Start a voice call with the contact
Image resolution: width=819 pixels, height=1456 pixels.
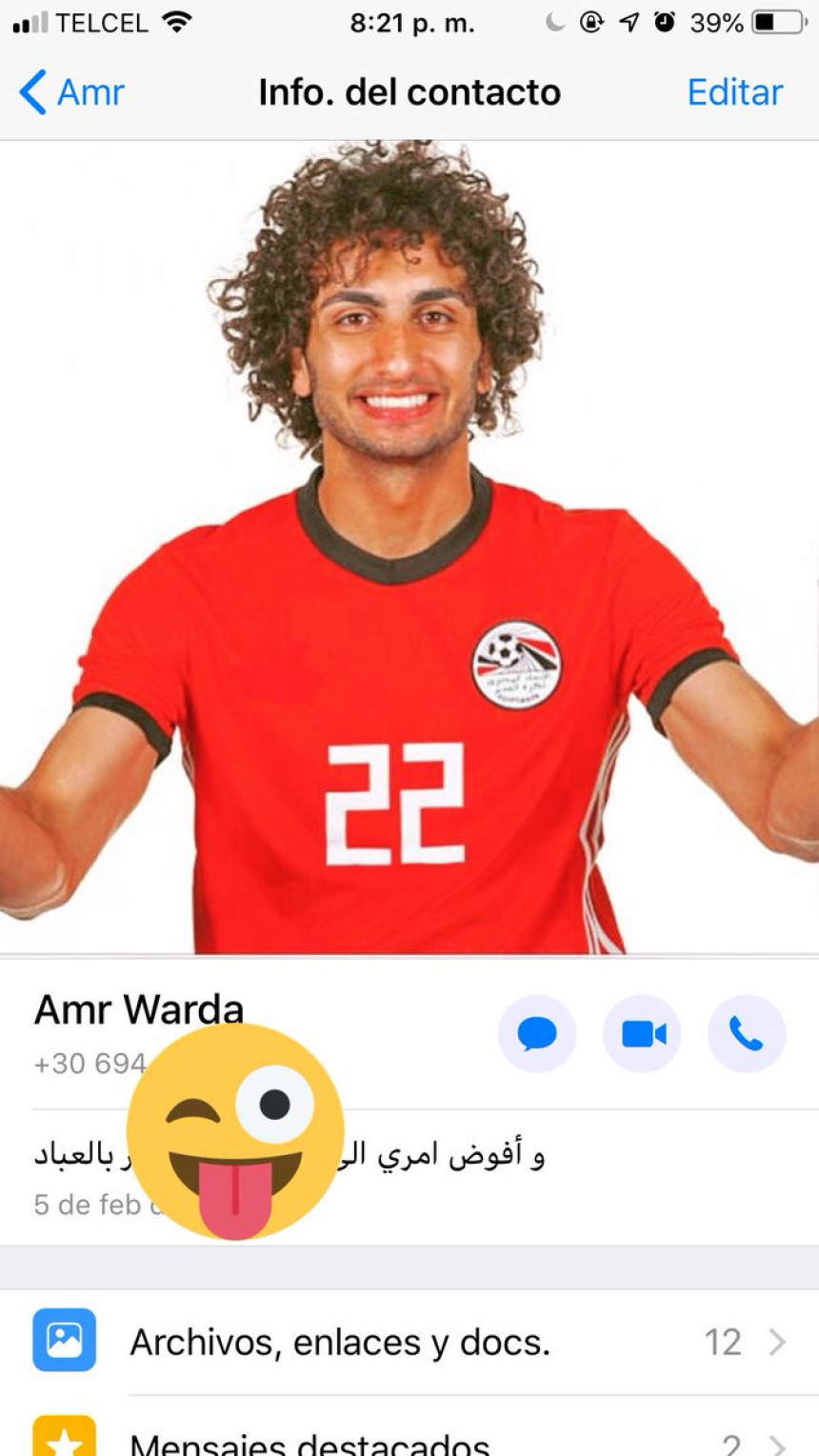click(747, 1034)
